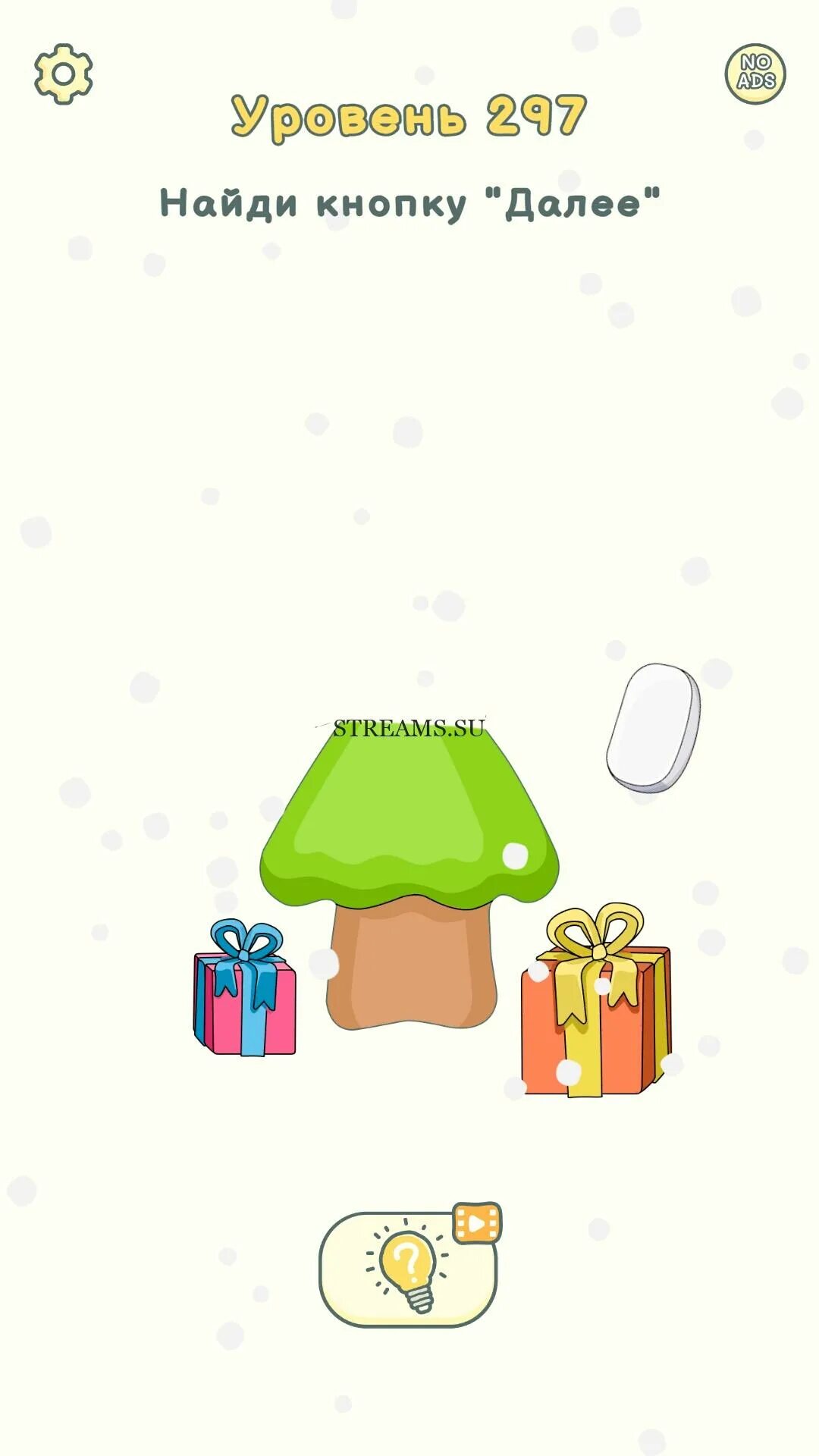Tap the NO ADS badge

pyautogui.click(x=755, y=74)
